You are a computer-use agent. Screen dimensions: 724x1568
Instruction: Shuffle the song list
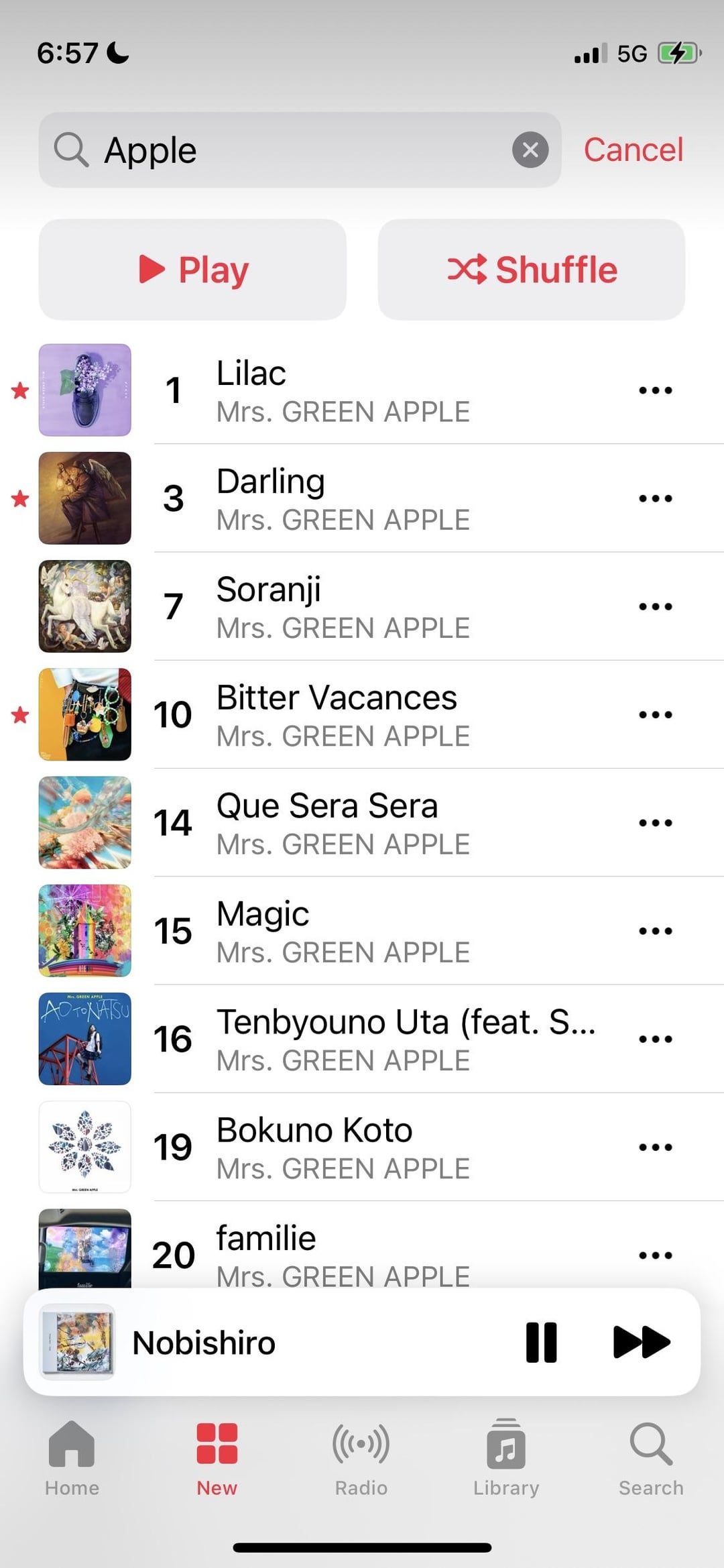(x=532, y=270)
